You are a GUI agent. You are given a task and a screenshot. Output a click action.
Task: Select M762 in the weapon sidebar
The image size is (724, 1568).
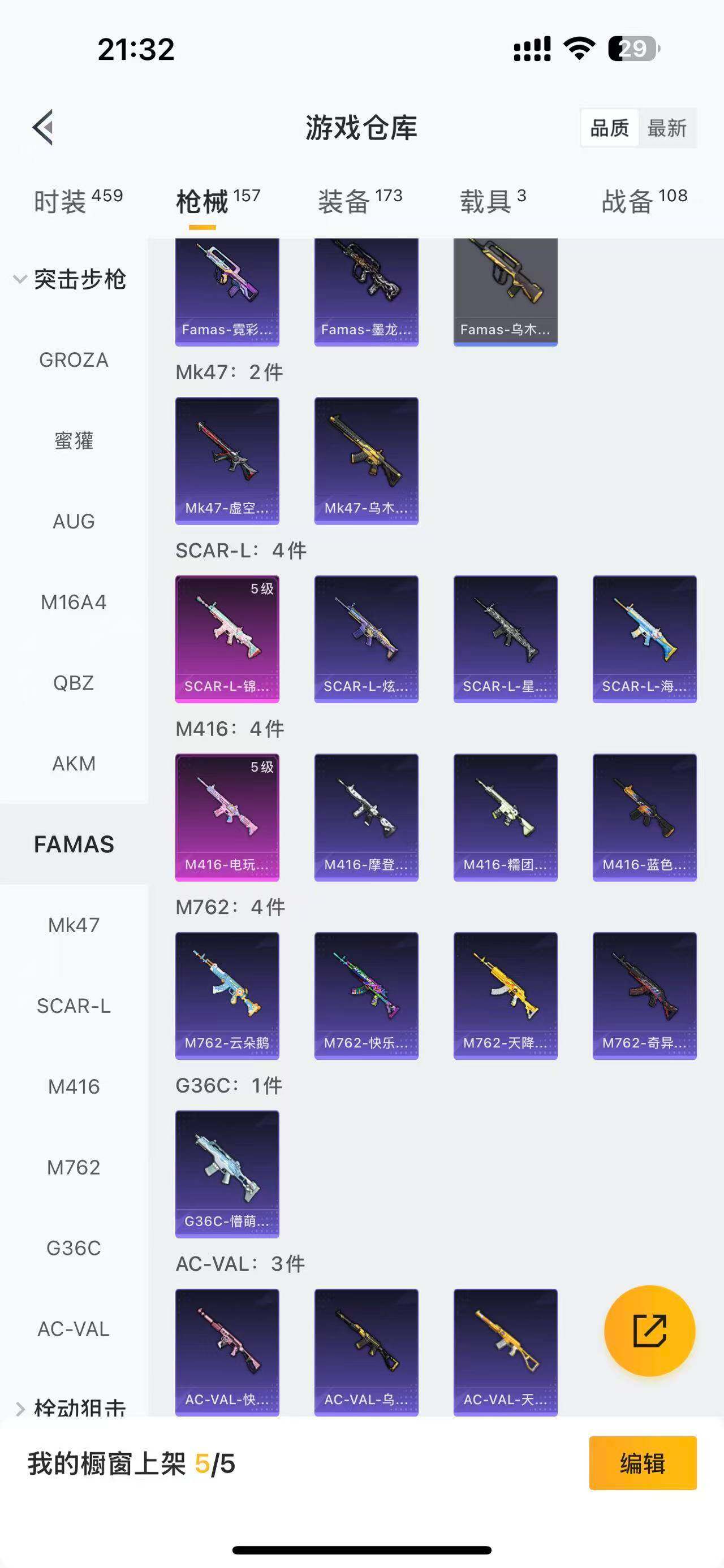tap(74, 1167)
